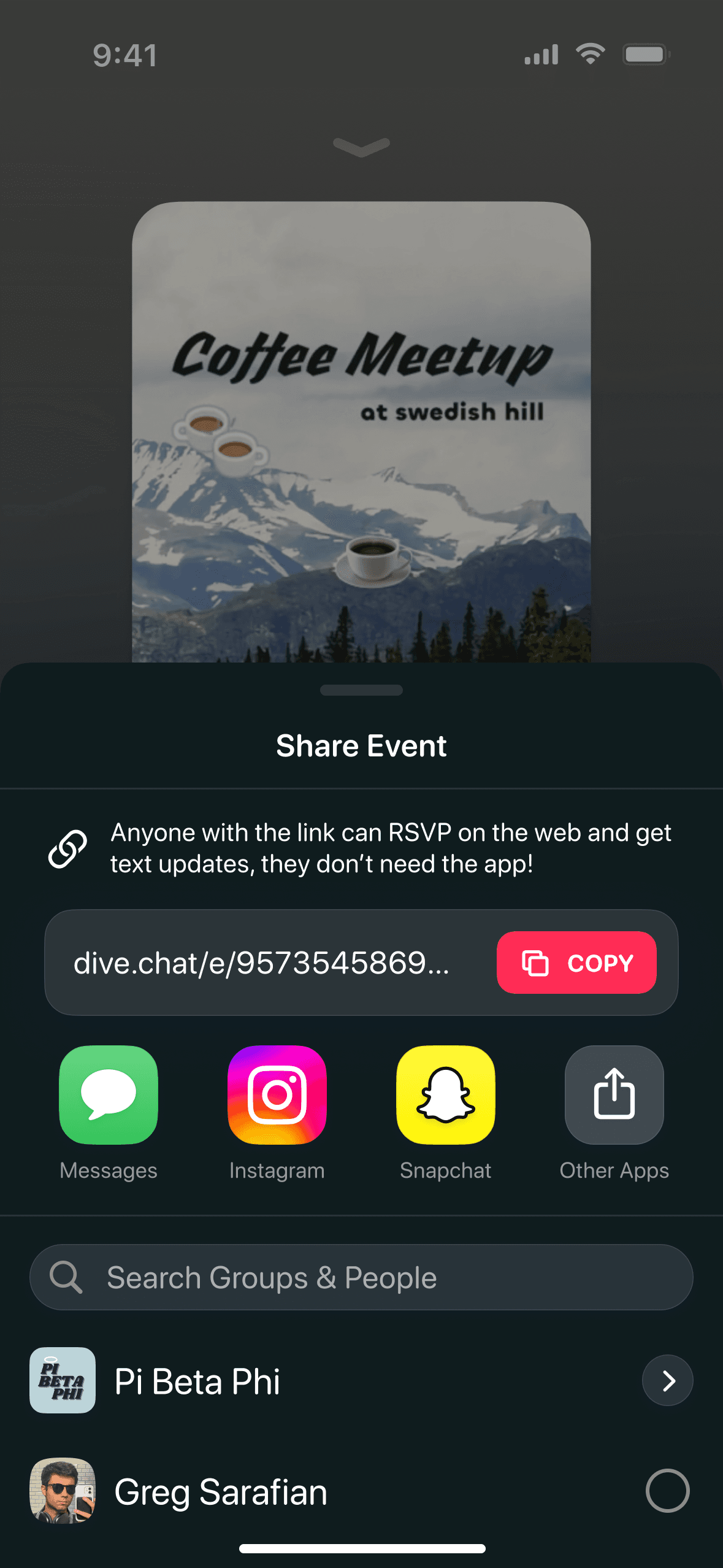Collapse the event with the down chevron
The width and height of the screenshot is (723, 1568).
click(x=361, y=147)
